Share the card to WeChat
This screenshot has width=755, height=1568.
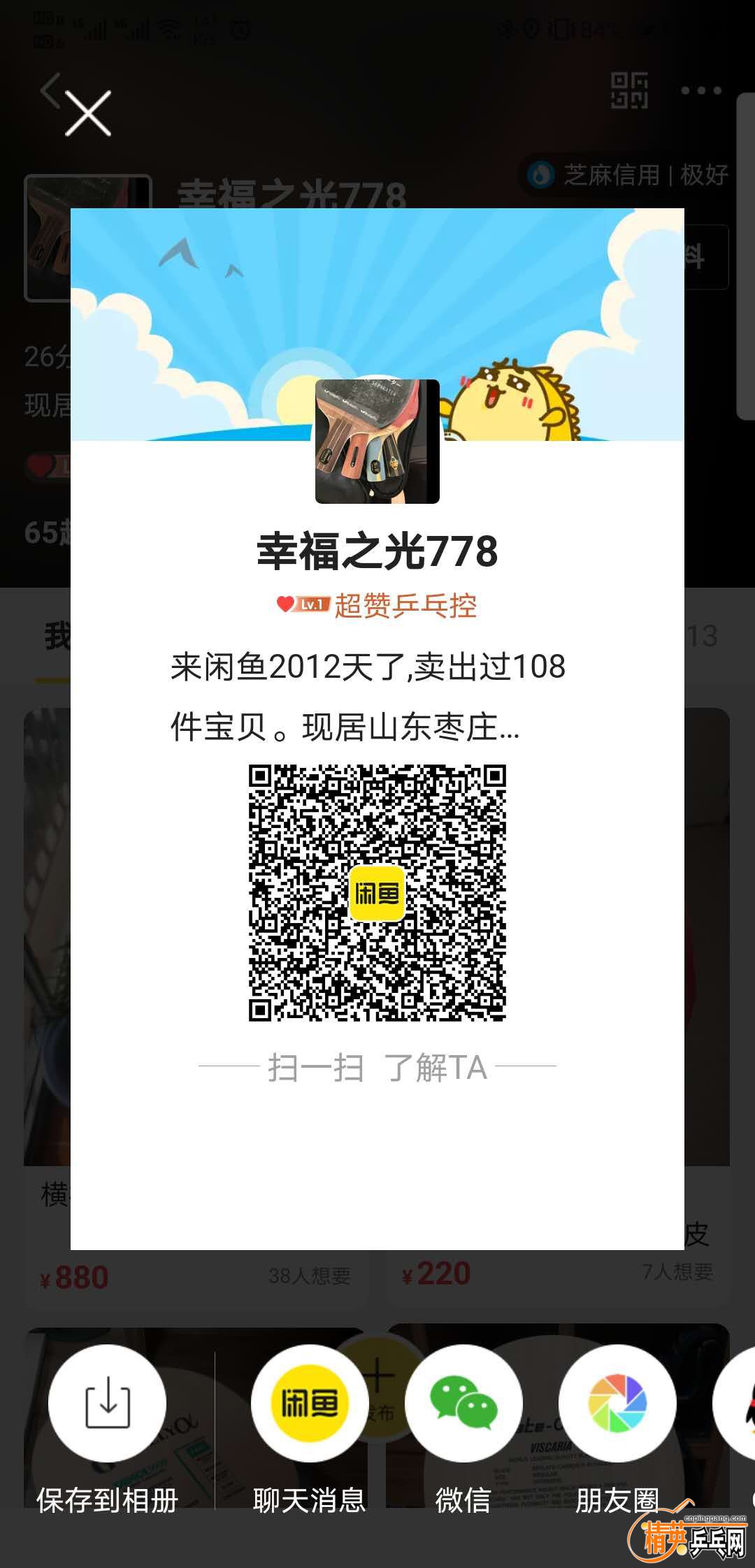pos(463,1403)
